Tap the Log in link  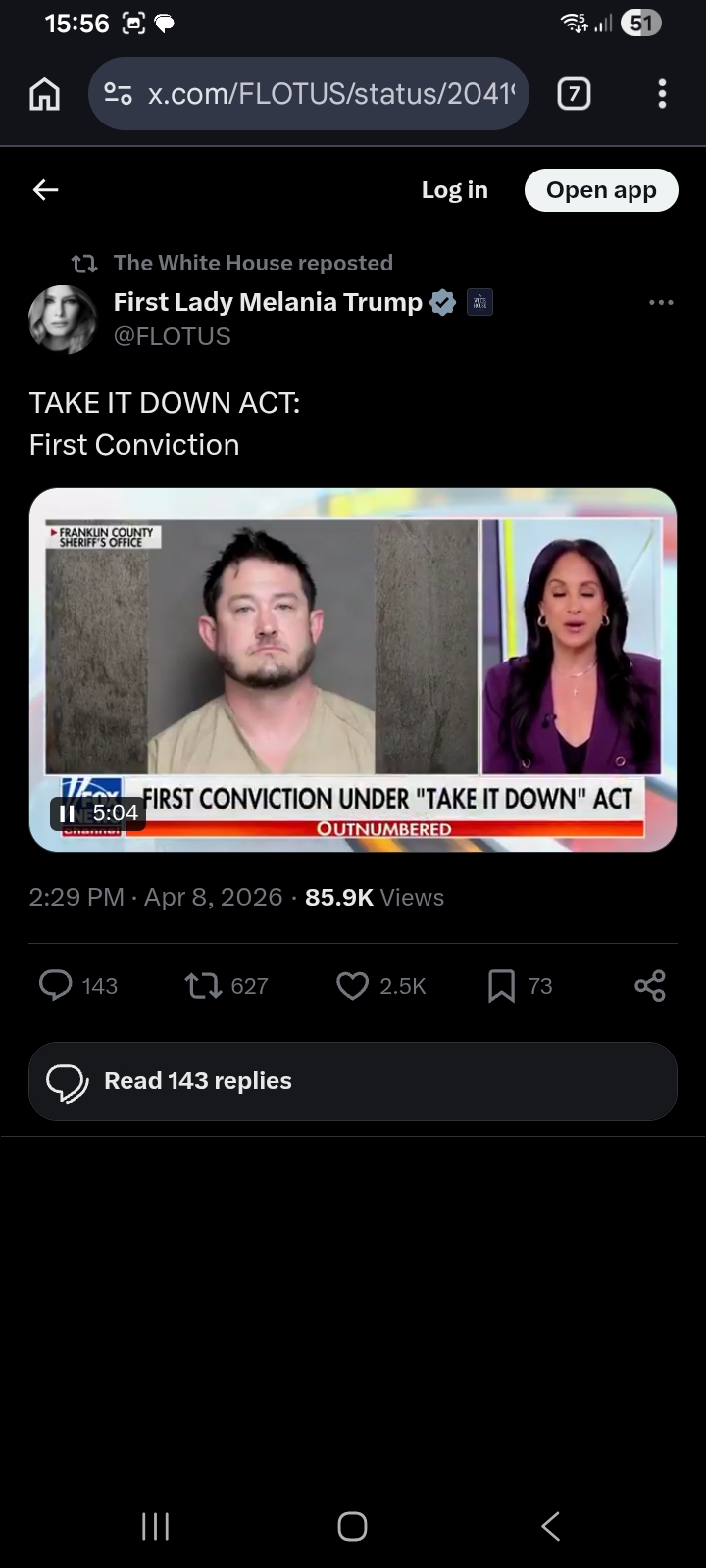[454, 190]
